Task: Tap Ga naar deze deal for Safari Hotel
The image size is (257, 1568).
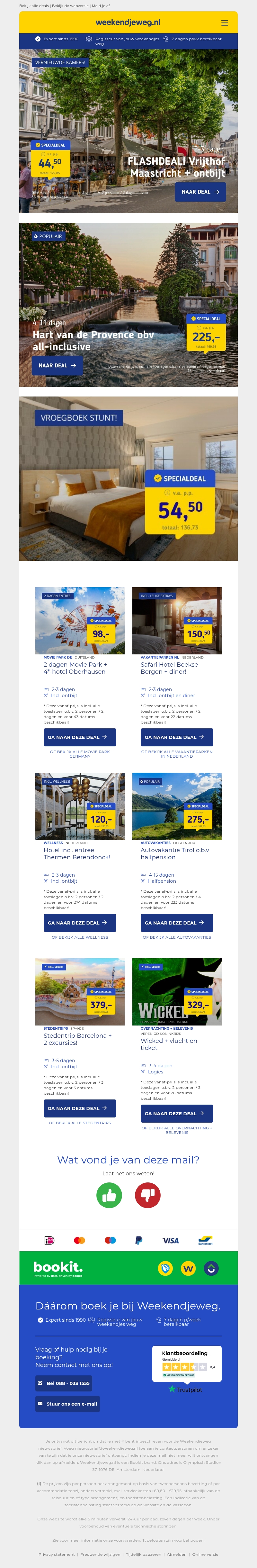Action: tap(177, 737)
